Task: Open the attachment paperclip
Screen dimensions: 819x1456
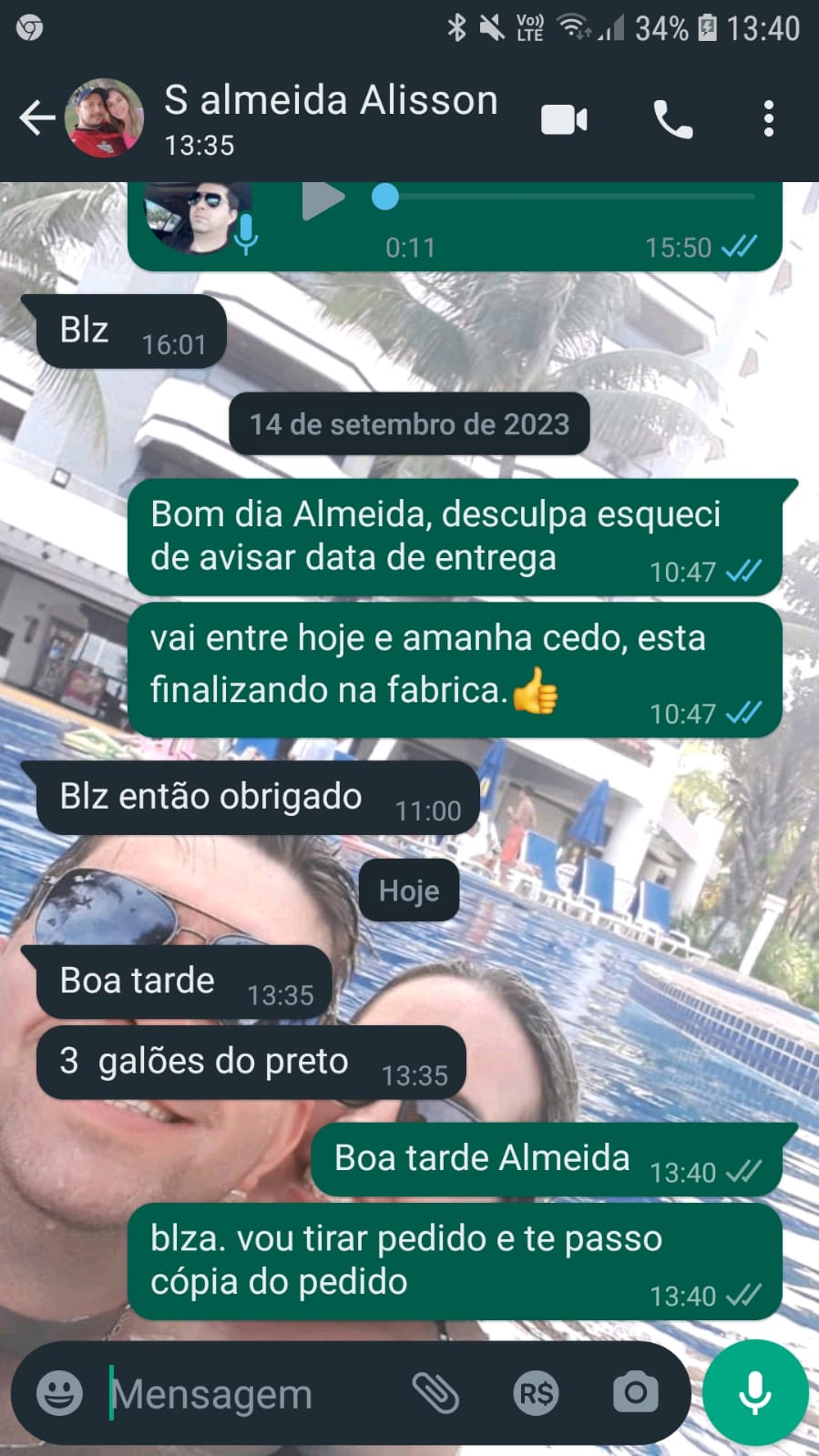Action: 435,1392
